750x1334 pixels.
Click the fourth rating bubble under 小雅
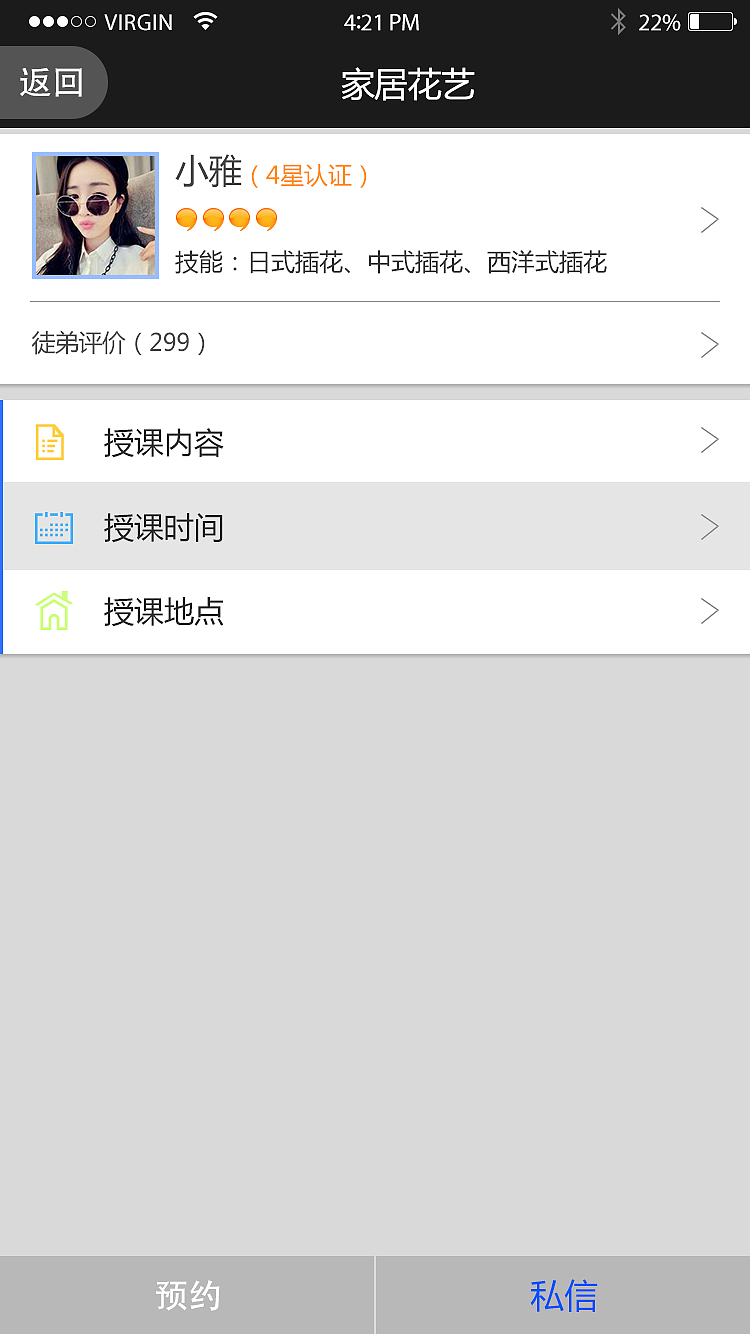(264, 218)
